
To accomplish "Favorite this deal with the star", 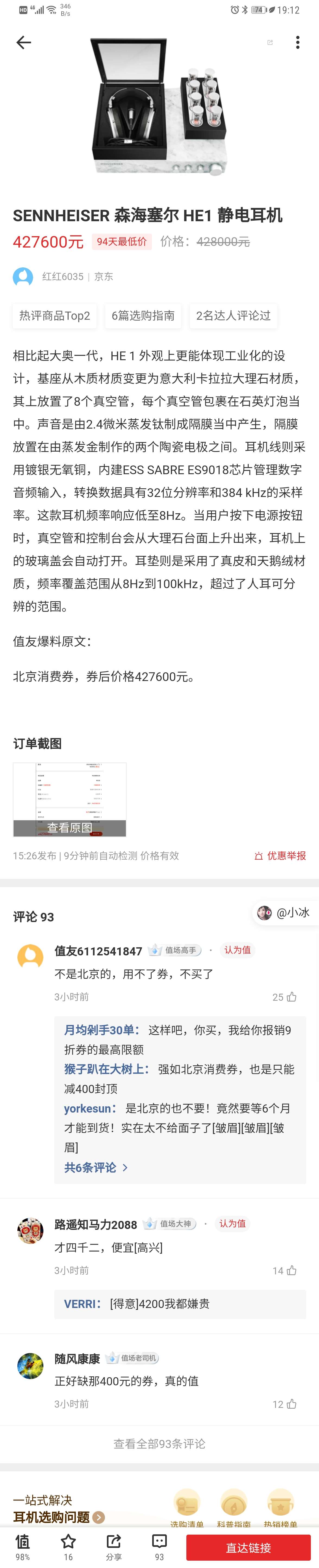I will pos(68,1546).
